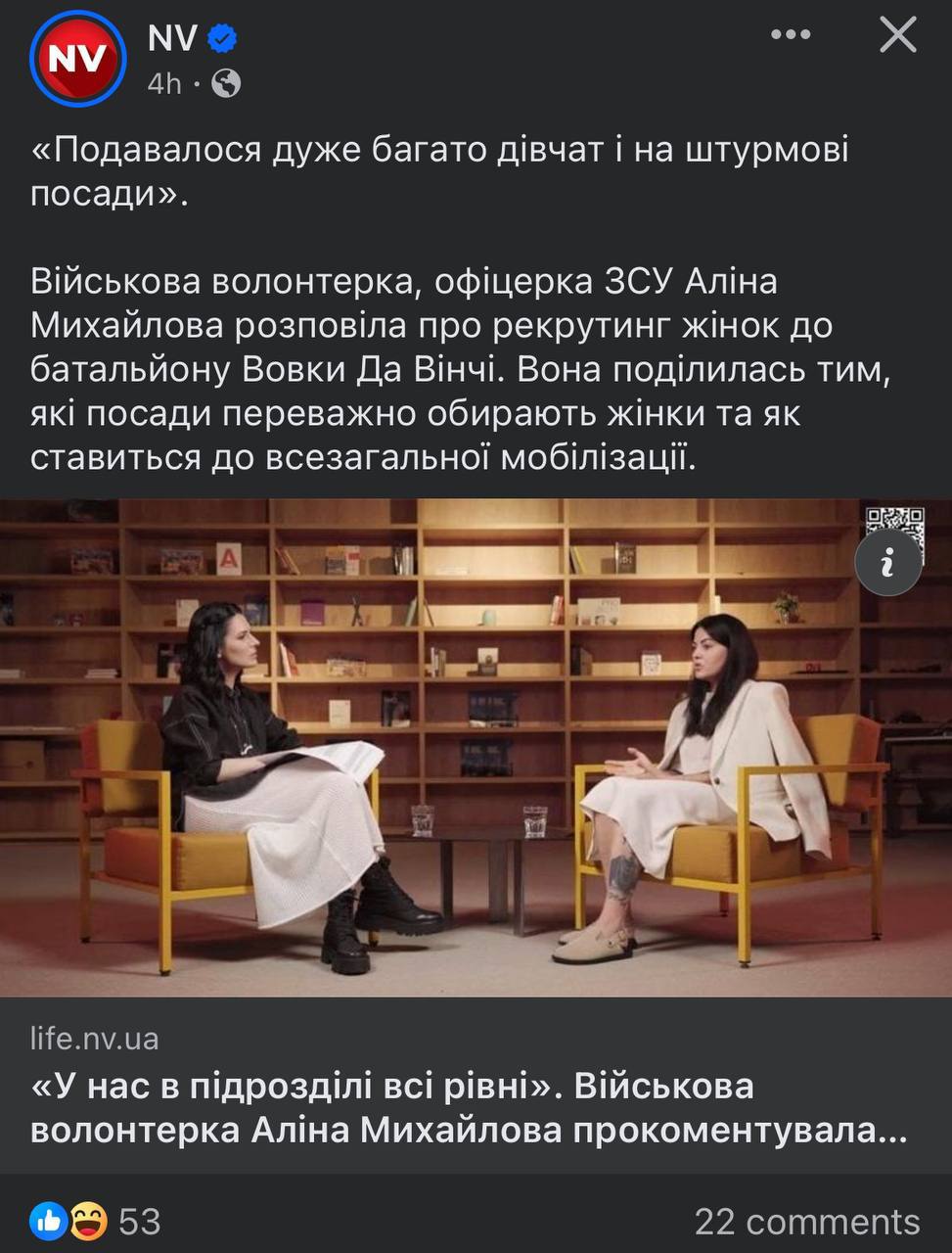View the 53 reactions on this post

(95, 1221)
